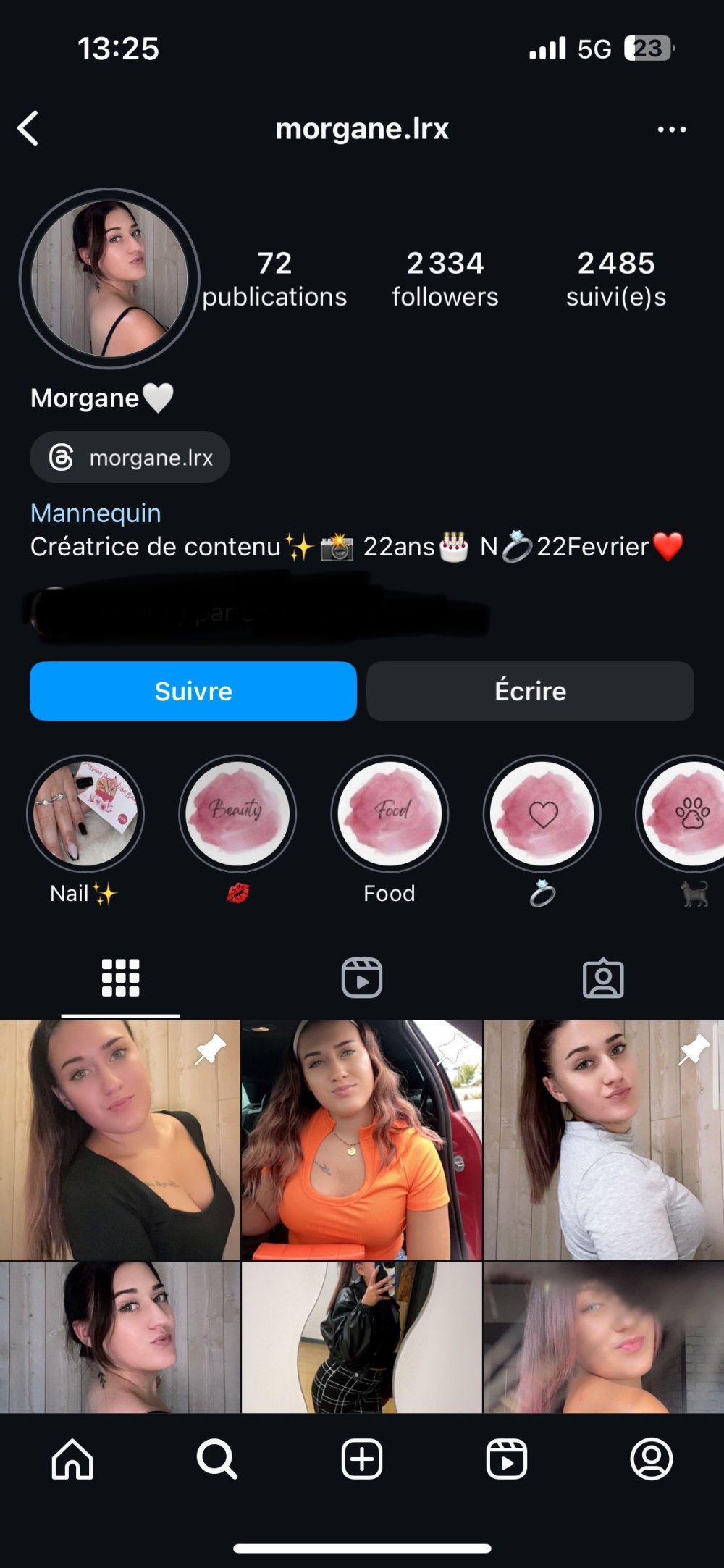Open Search in the bottom bar
The height and width of the screenshot is (1568, 724).
[217, 1459]
